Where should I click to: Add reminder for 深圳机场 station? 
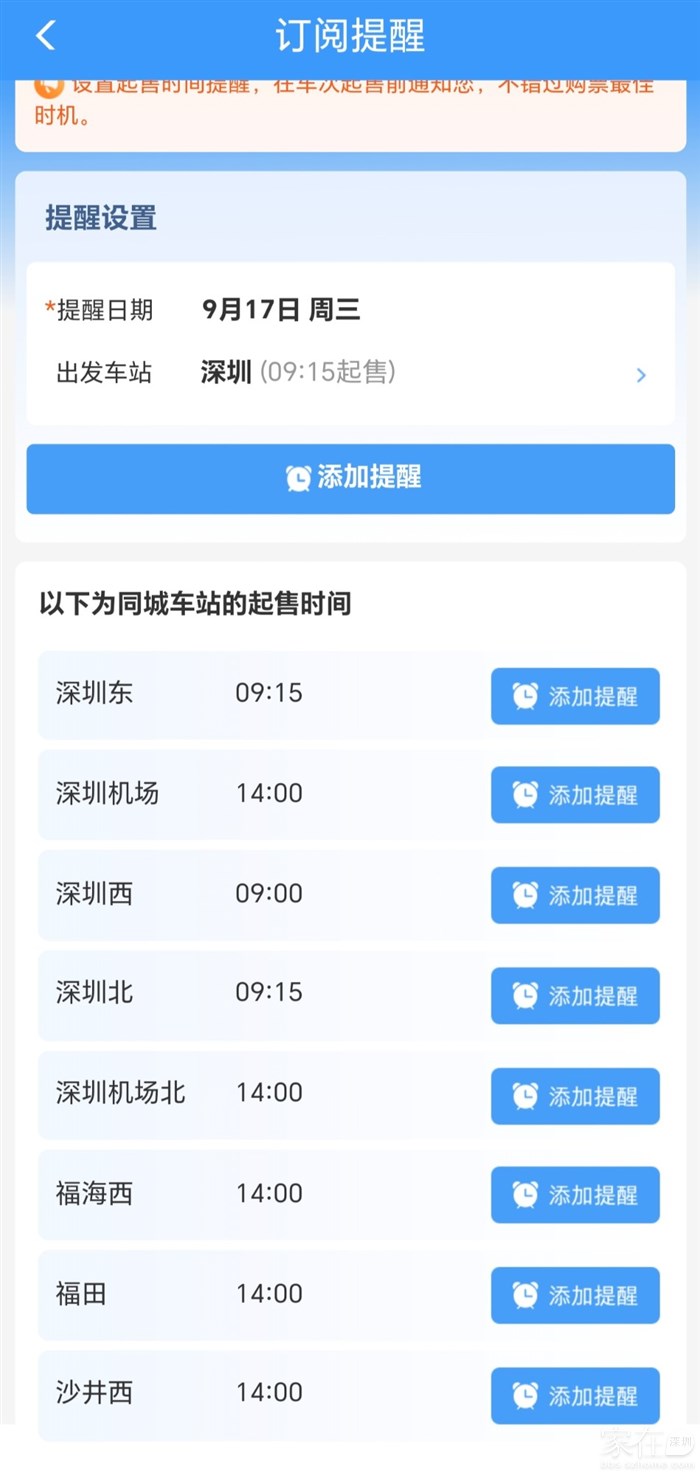pyautogui.click(x=575, y=795)
